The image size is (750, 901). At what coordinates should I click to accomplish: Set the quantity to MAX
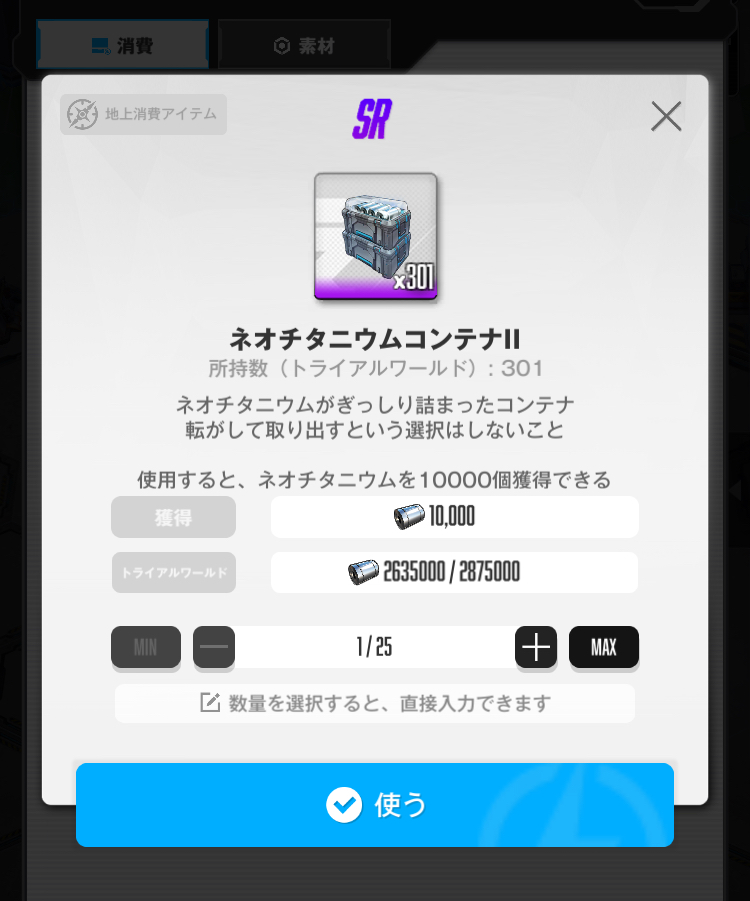(x=603, y=647)
